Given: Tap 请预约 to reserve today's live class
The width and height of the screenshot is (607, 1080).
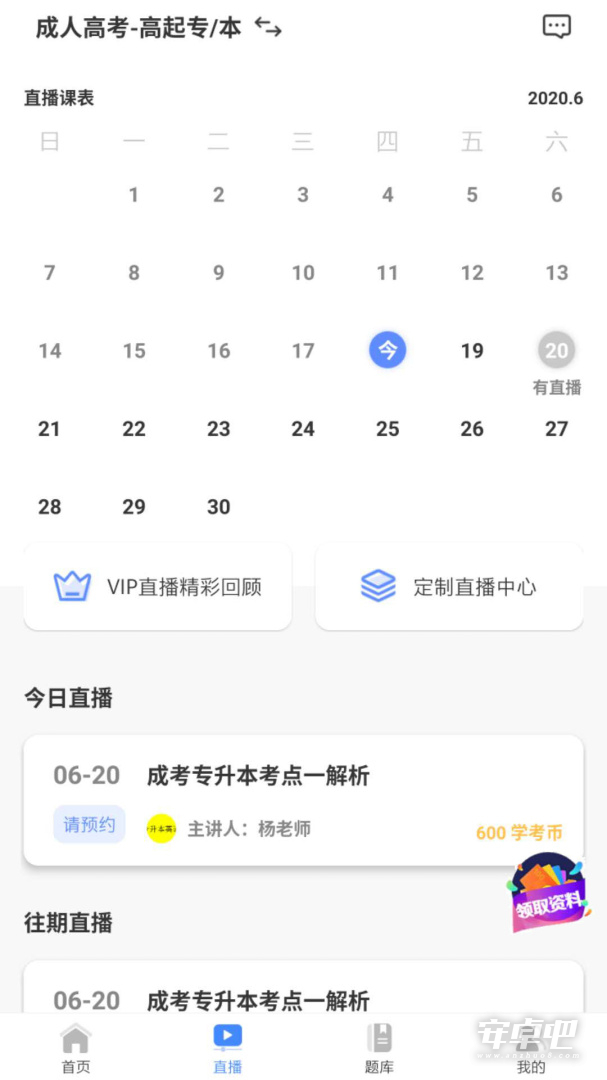Looking at the screenshot, I should point(90,824).
